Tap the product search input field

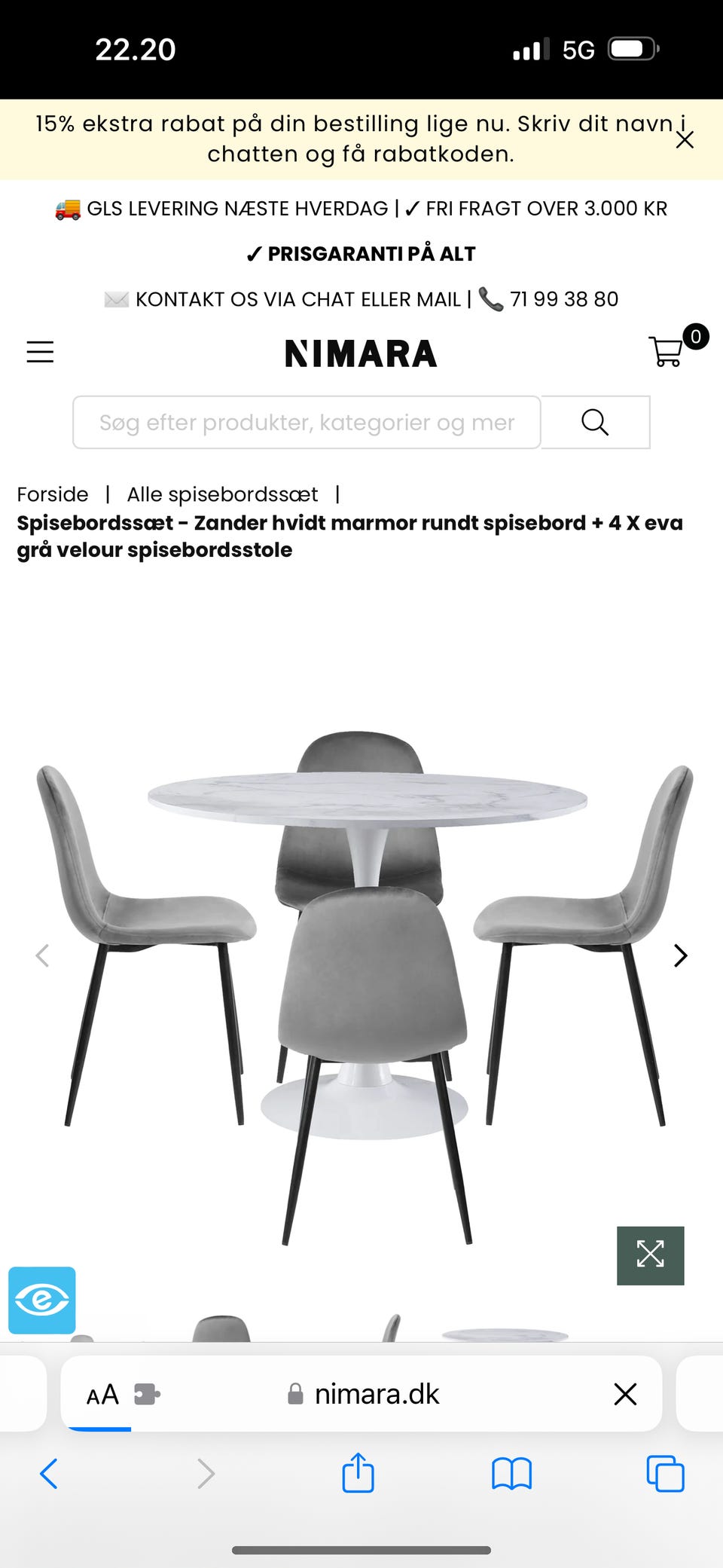(305, 422)
